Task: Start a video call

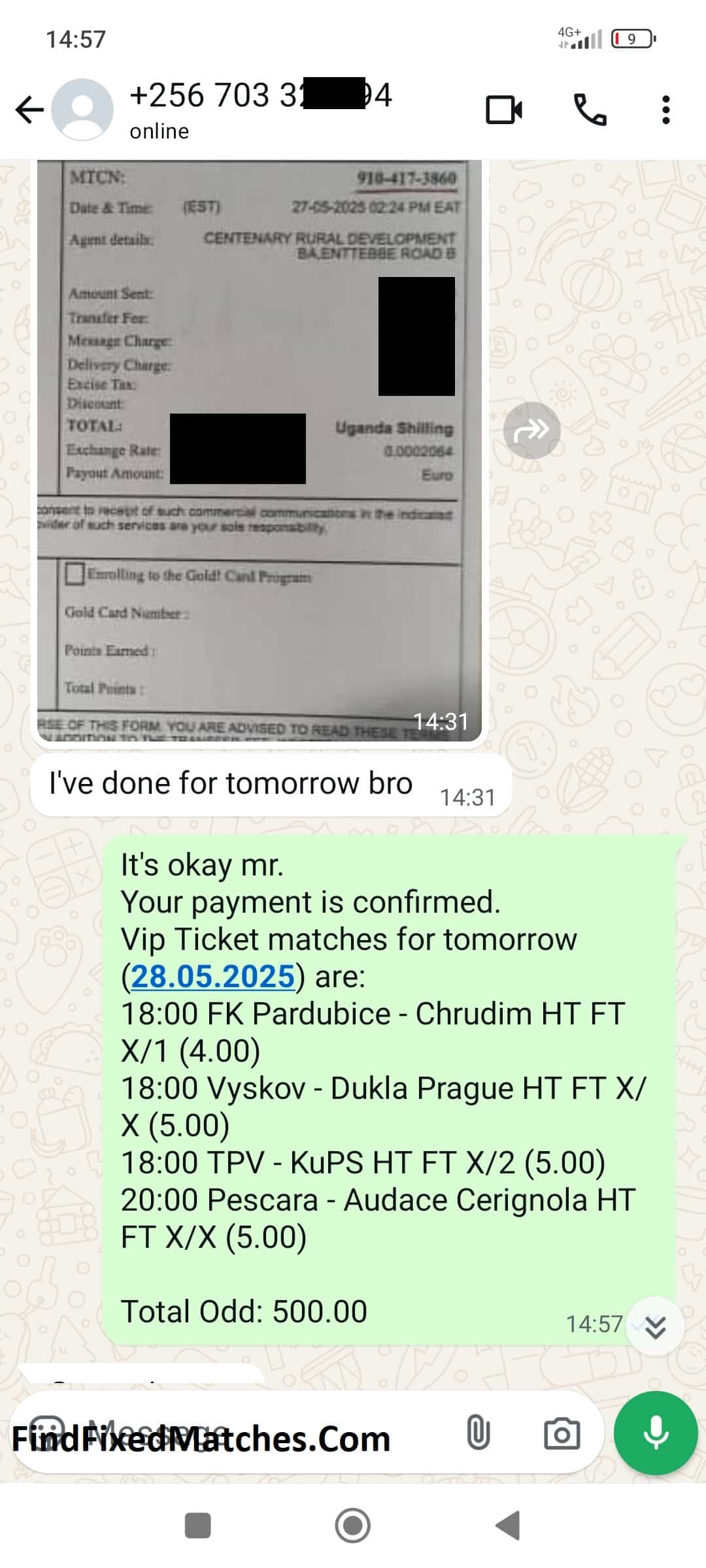Action: (x=504, y=110)
